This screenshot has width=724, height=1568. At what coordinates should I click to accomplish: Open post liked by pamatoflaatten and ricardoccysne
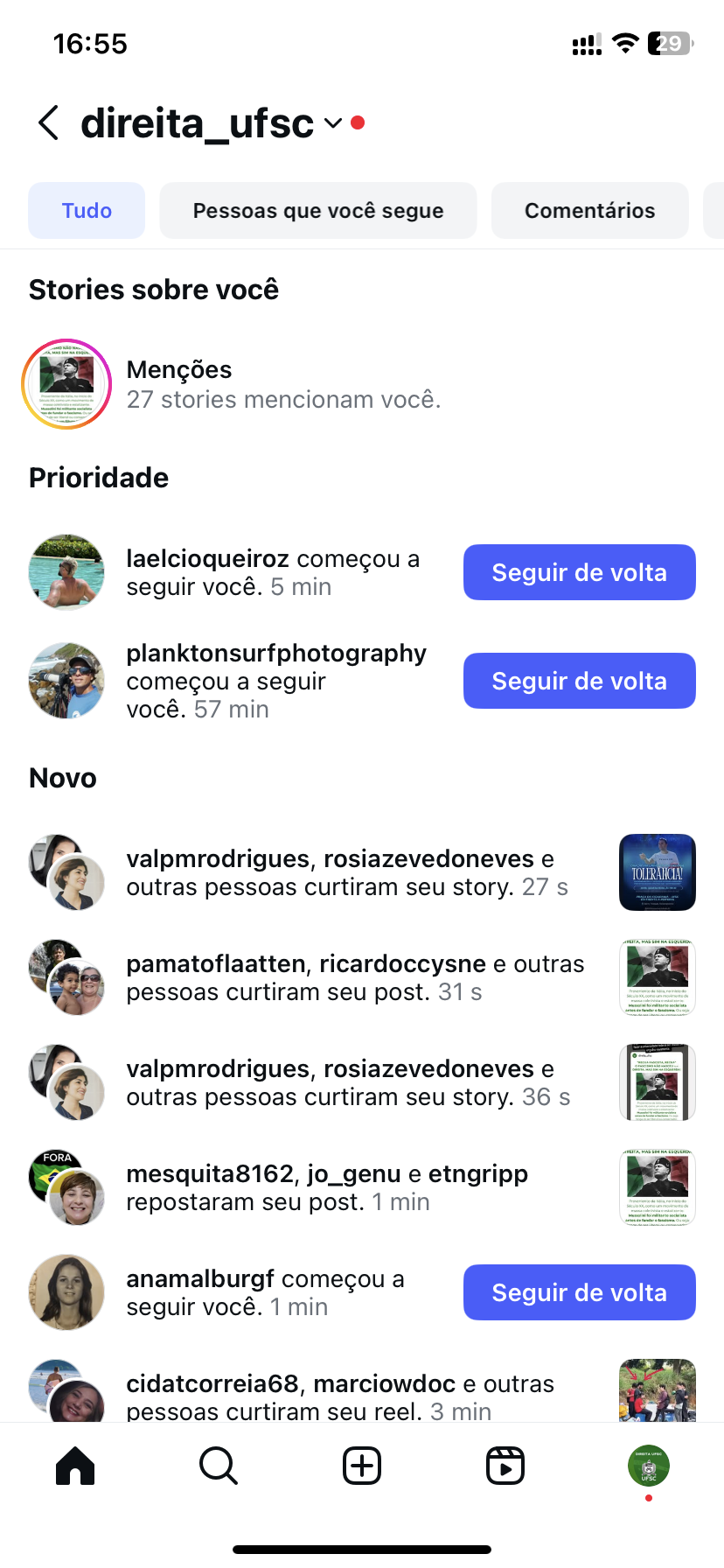[657, 977]
